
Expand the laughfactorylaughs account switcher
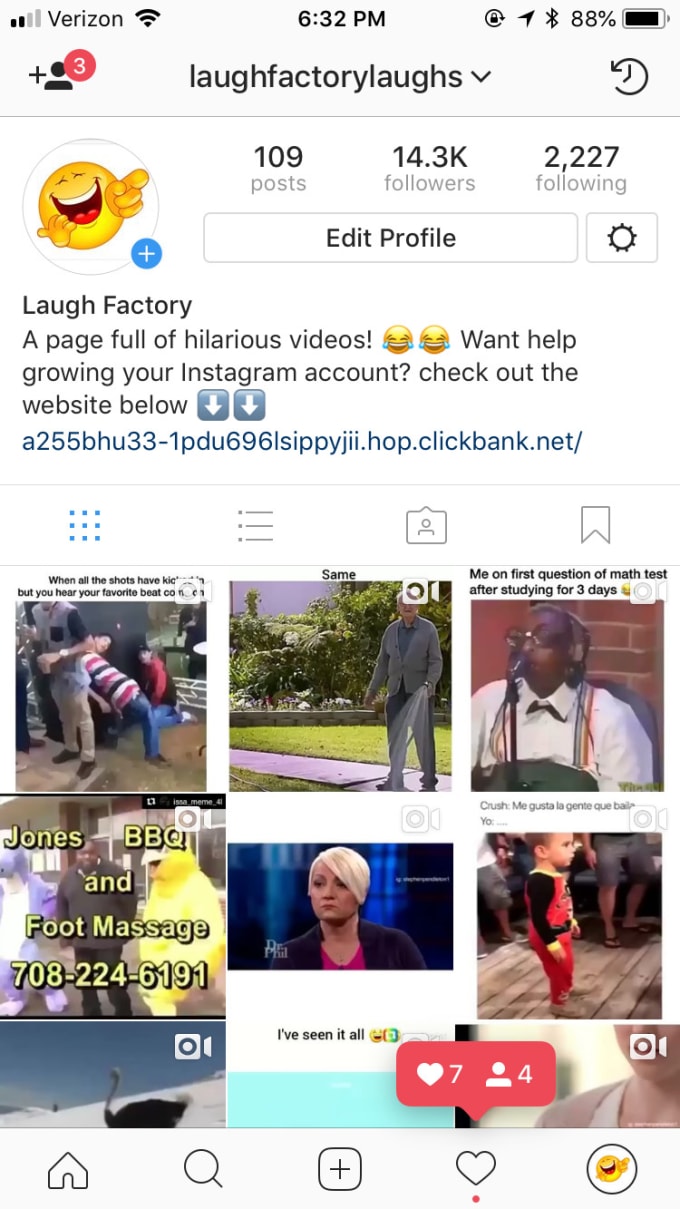(340, 77)
